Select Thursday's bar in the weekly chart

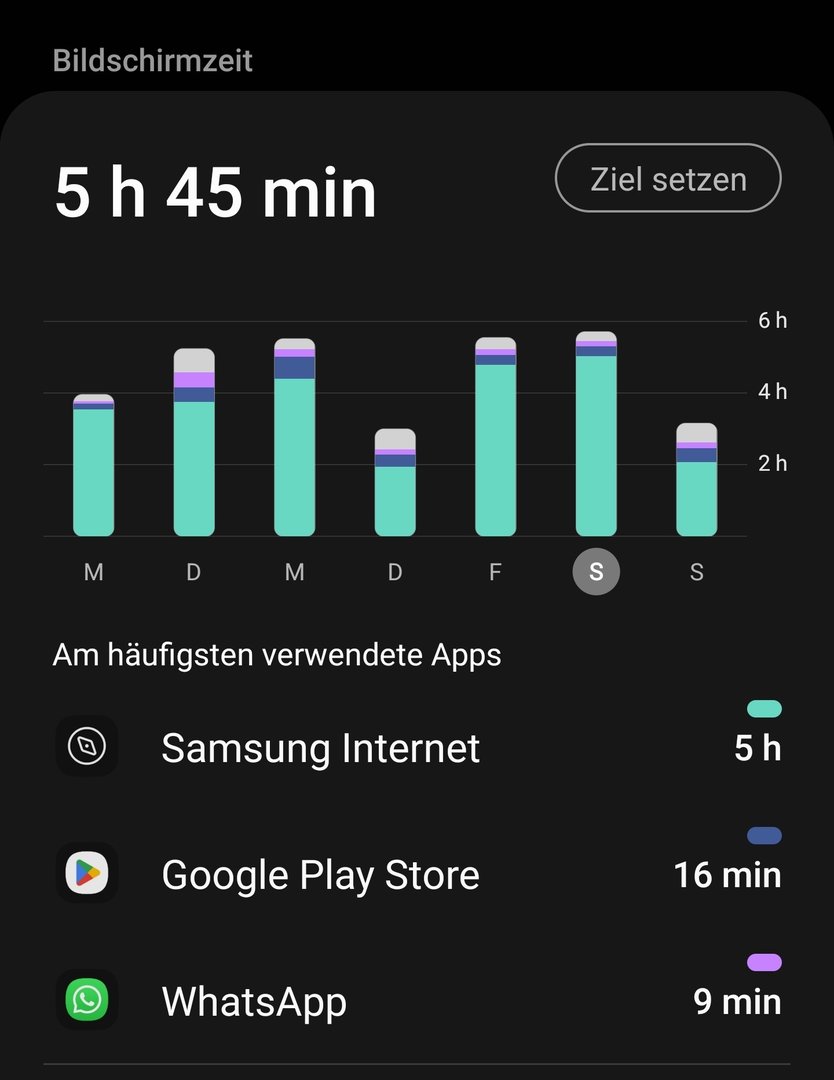click(395, 485)
